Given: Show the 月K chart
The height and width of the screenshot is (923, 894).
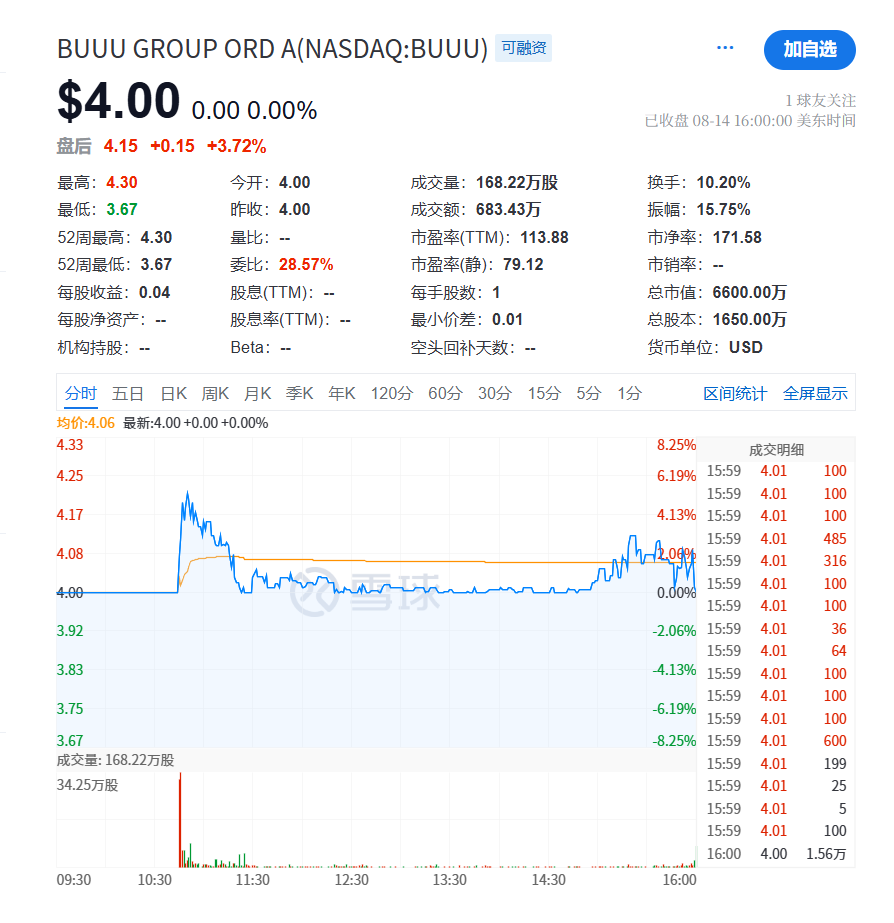Looking at the screenshot, I should coord(258,393).
